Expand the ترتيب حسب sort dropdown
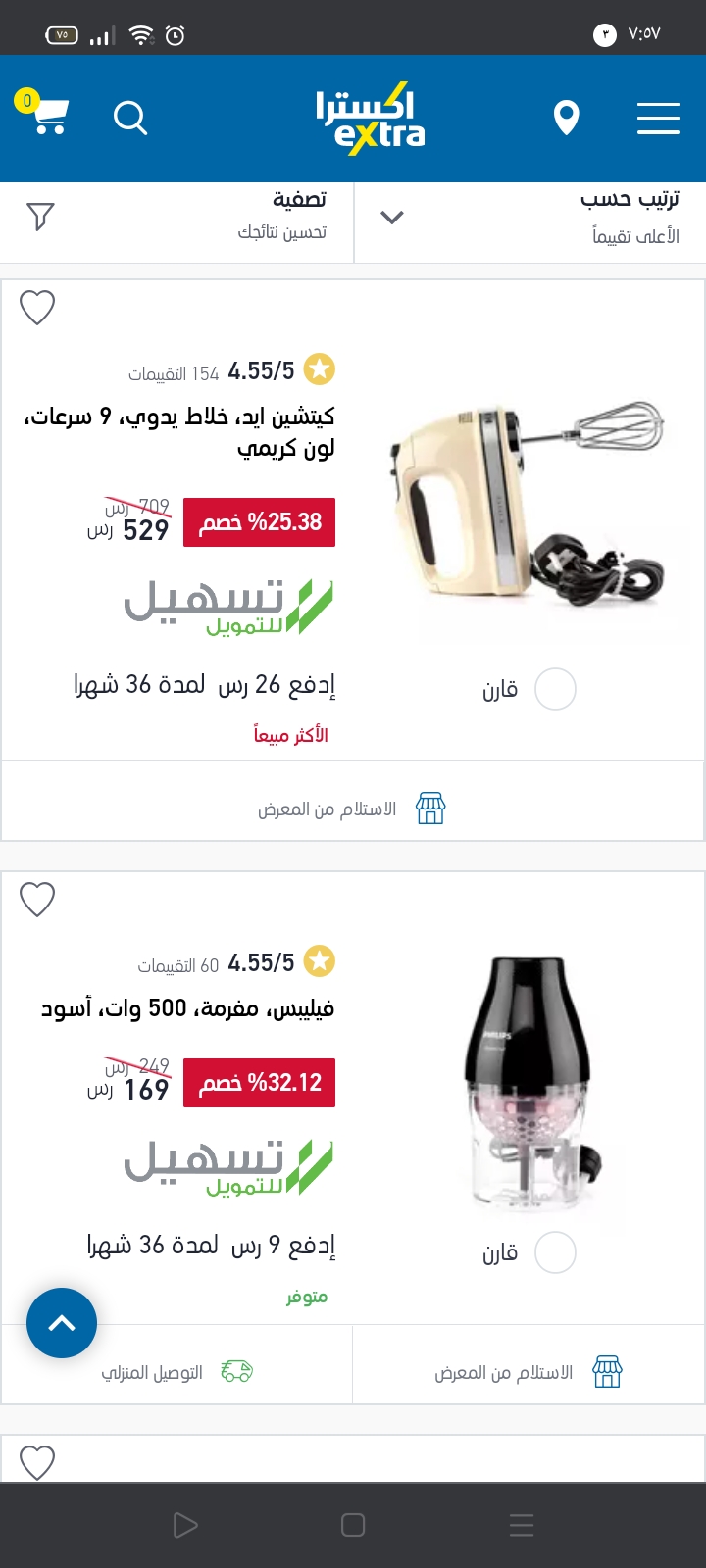 [x=530, y=217]
